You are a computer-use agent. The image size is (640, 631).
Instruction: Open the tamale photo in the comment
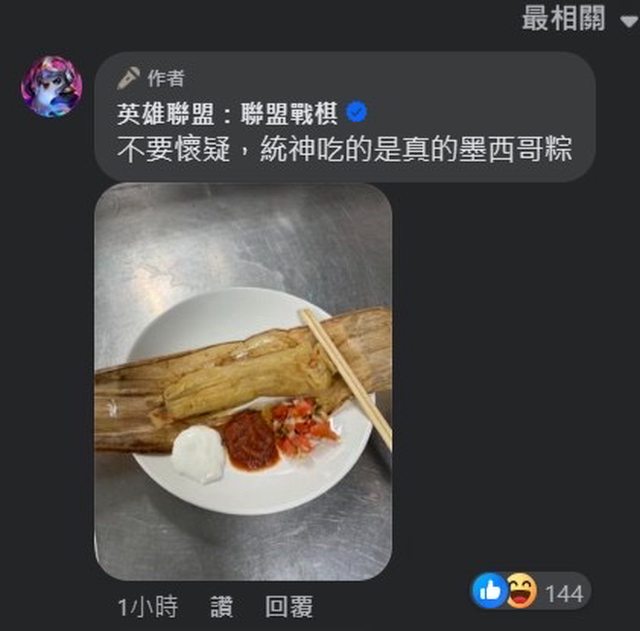(x=243, y=380)
